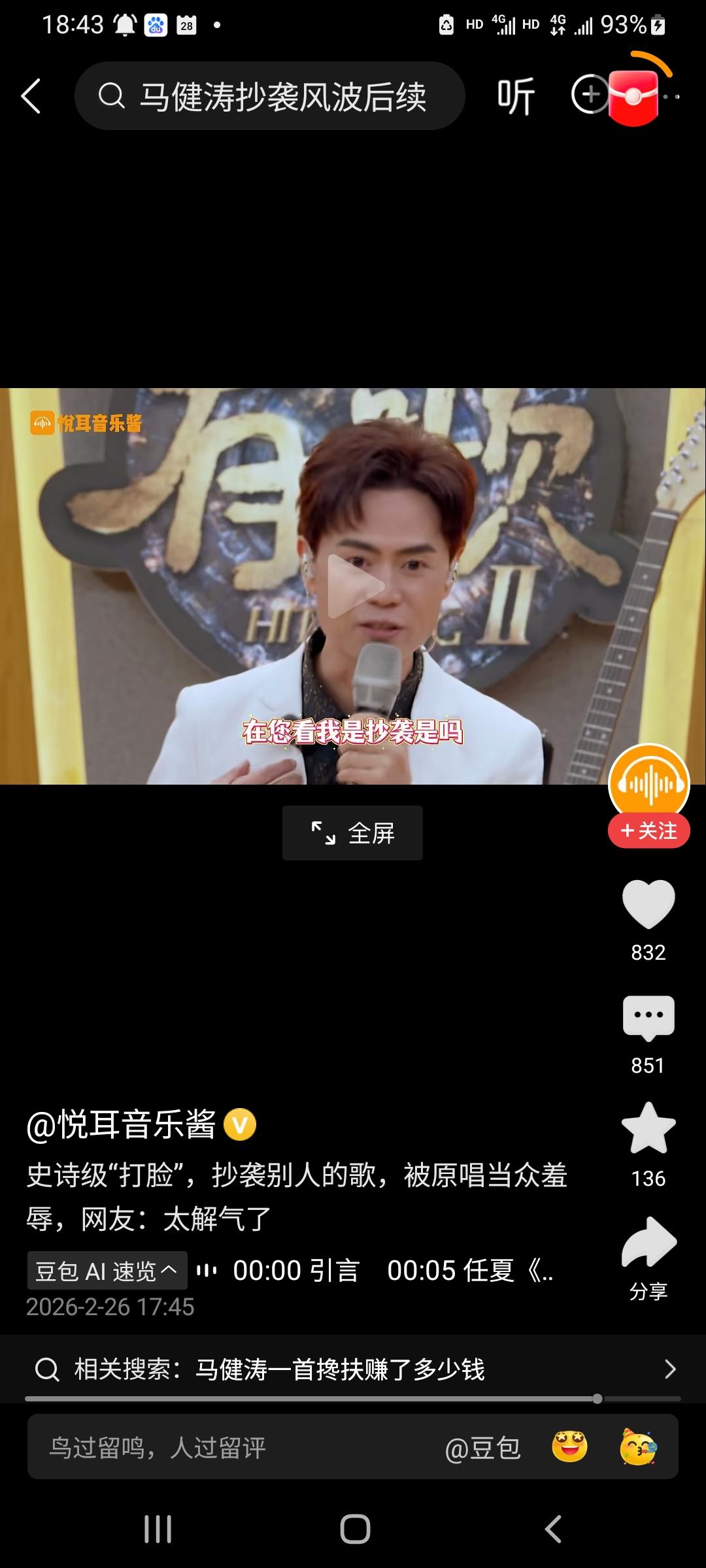Favorite the video with the star icon
The width and height of the screenshot is (706, 1568).
[648, 1128]
